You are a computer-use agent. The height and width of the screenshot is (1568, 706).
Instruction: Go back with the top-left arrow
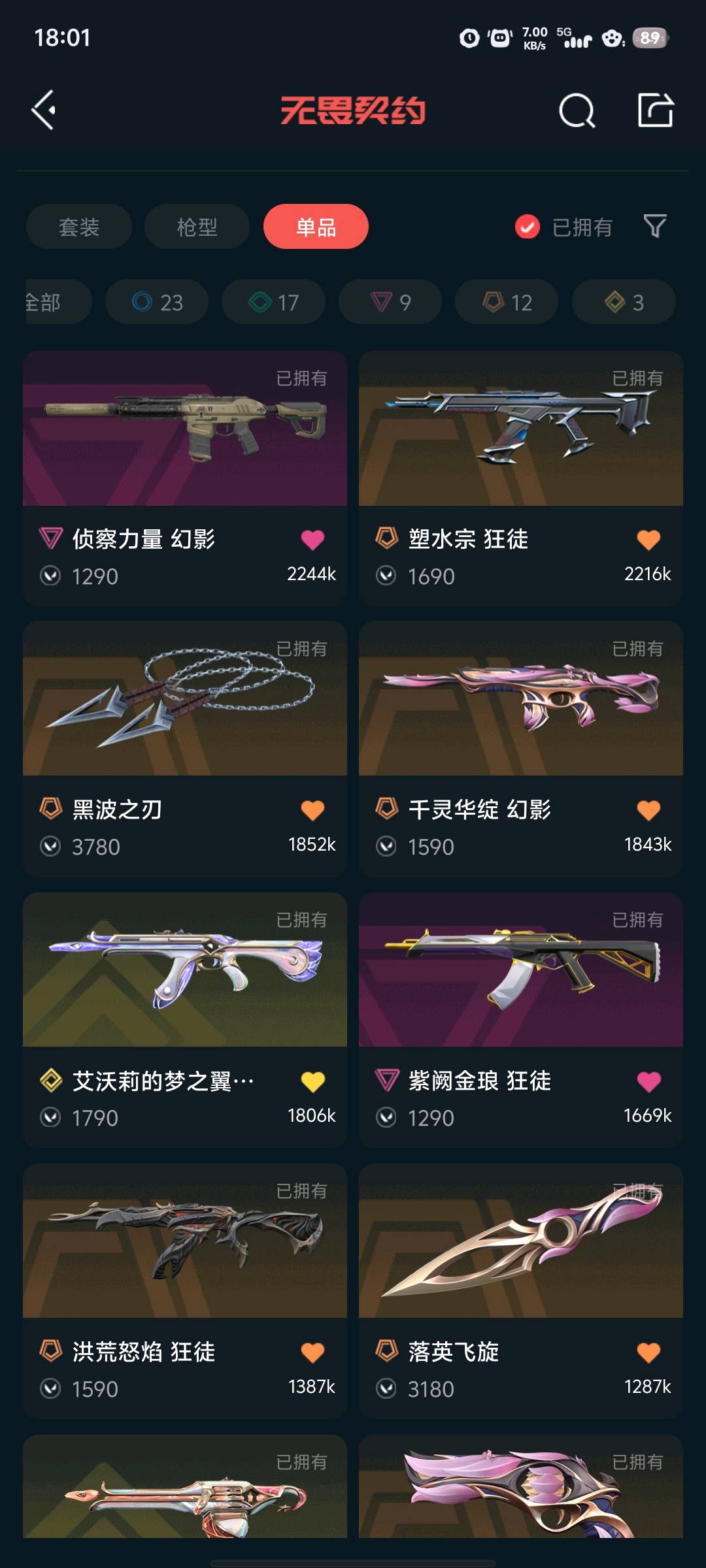[x=44, y=110]
